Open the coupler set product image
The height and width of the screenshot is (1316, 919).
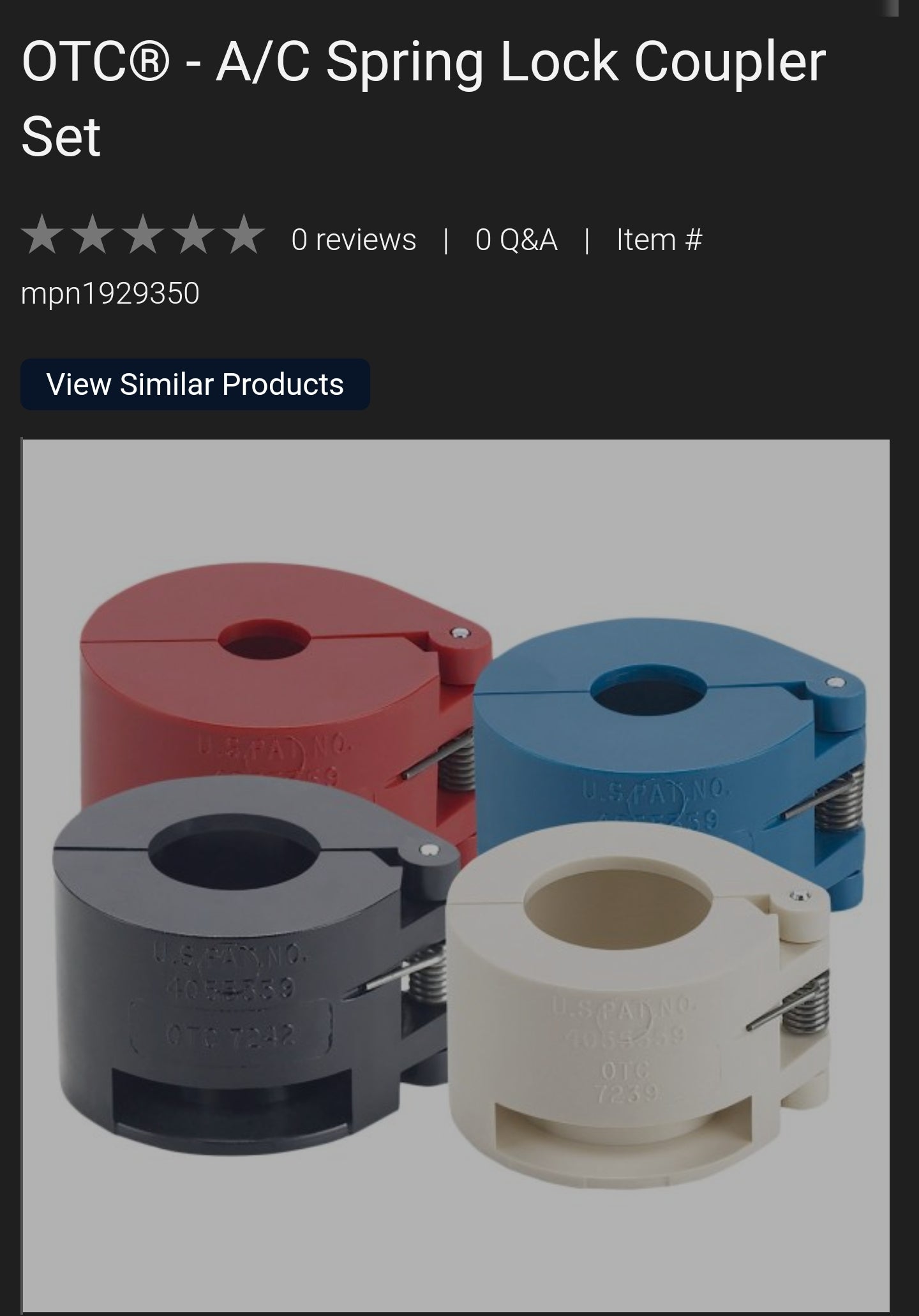pos(456,874)
